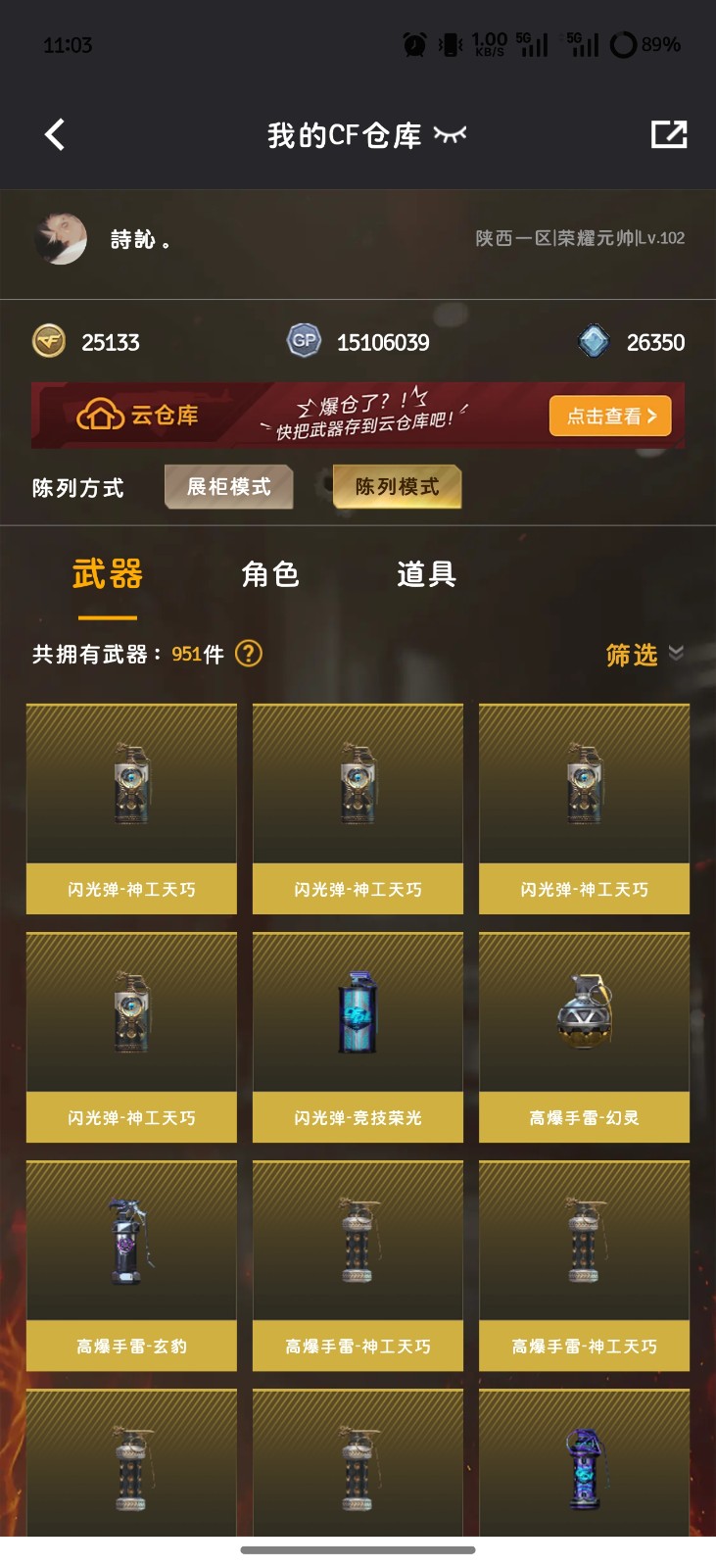View the 高爆手雷-玄豹 weapon card
Screen dimensions: 716x1568
coord(131,1265)
